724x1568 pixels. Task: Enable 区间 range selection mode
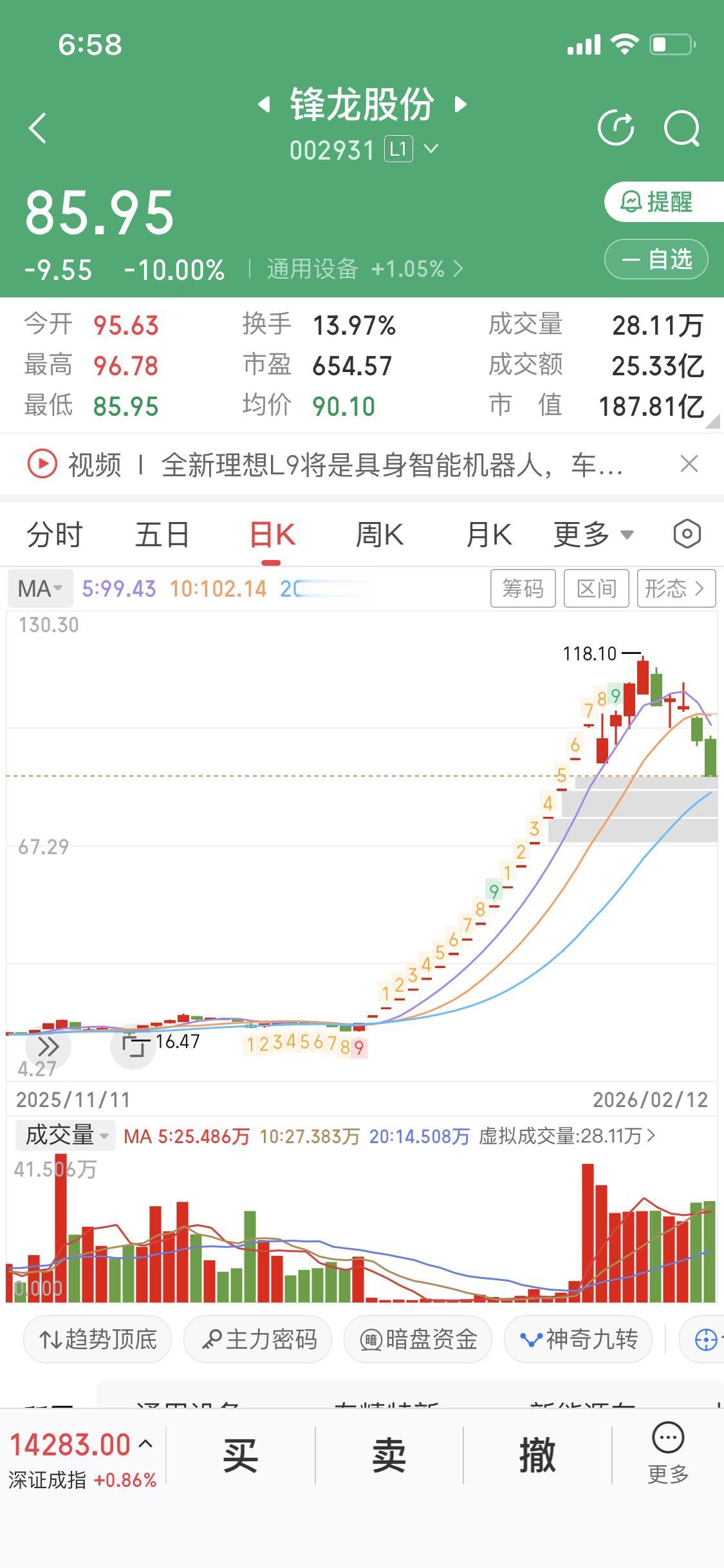[x=596, y=588]
